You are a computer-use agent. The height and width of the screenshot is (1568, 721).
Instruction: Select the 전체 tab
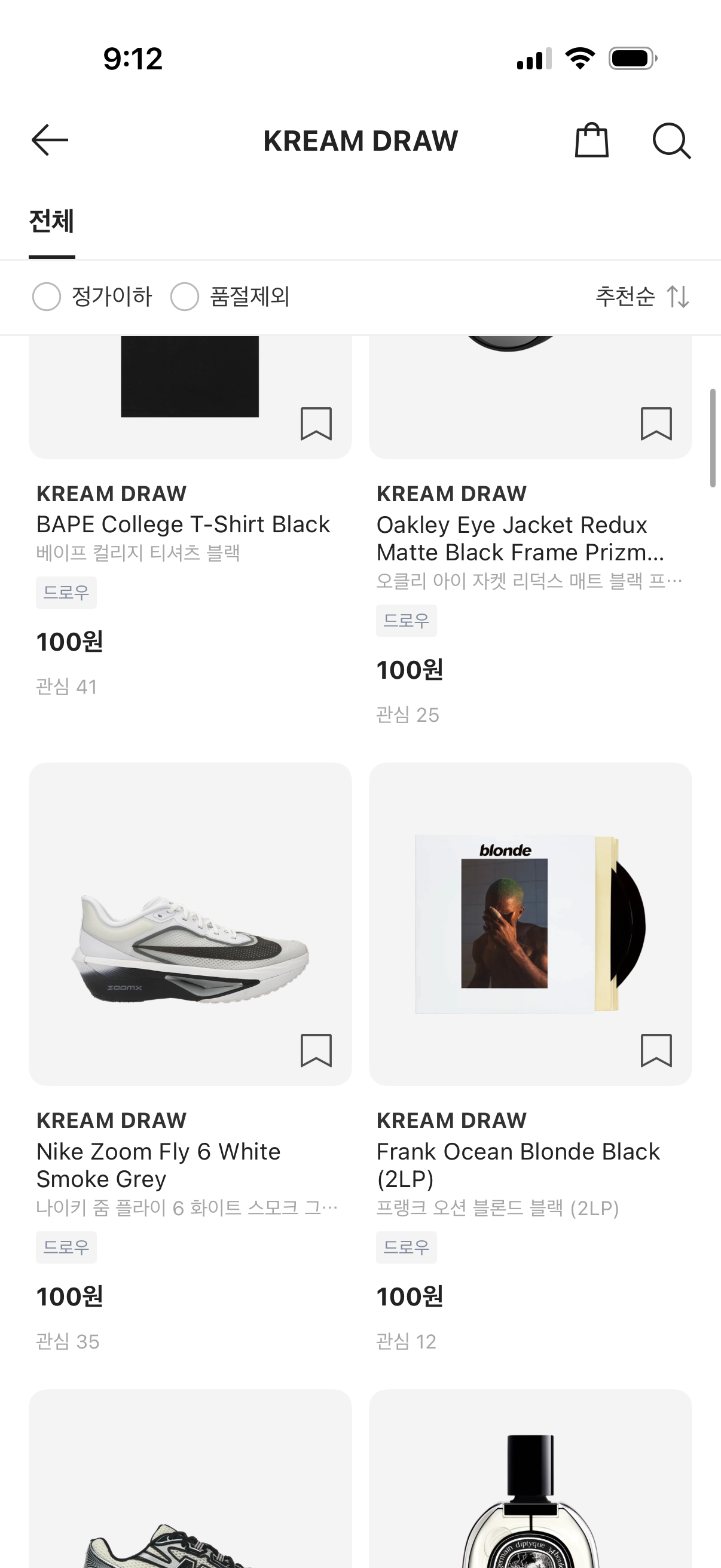52,221
